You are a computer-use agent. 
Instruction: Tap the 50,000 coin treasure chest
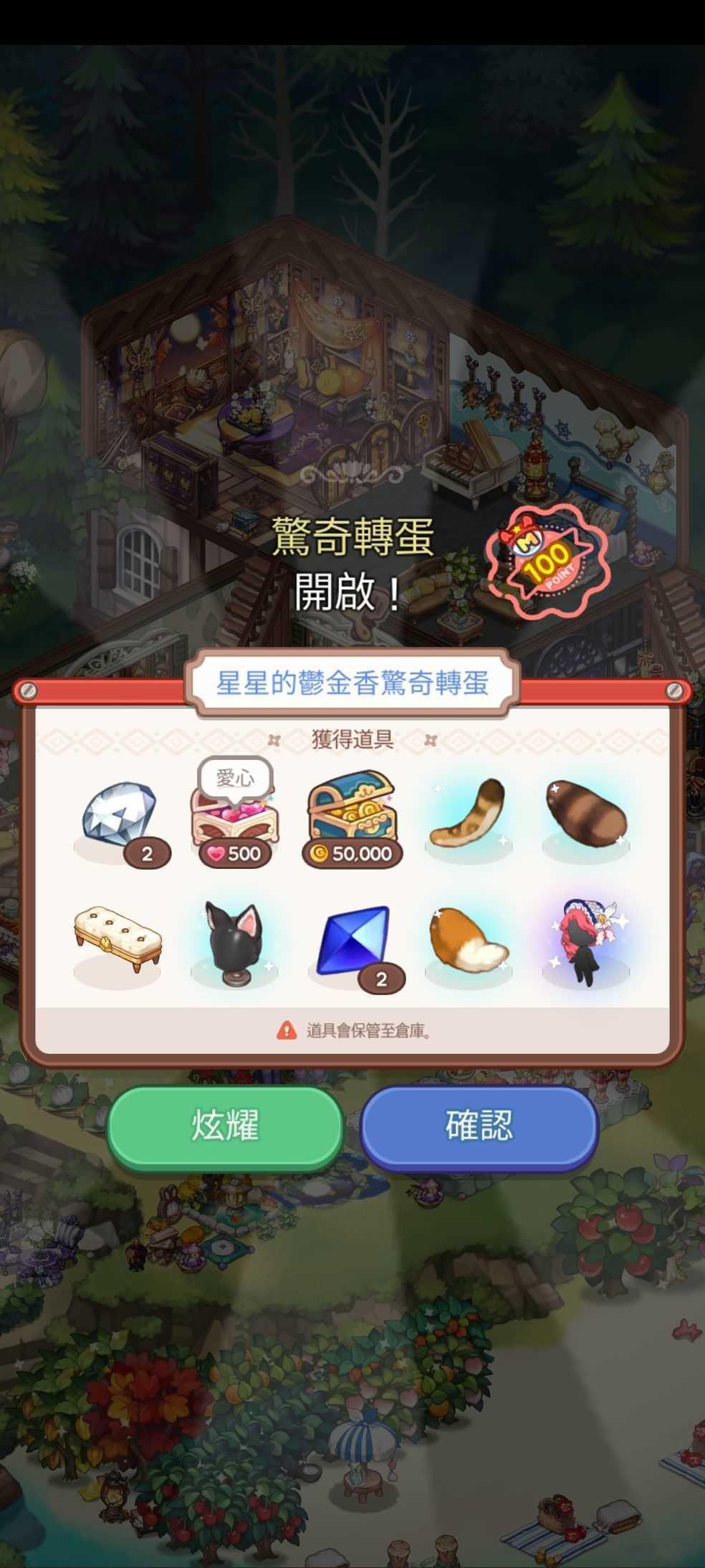352,817
